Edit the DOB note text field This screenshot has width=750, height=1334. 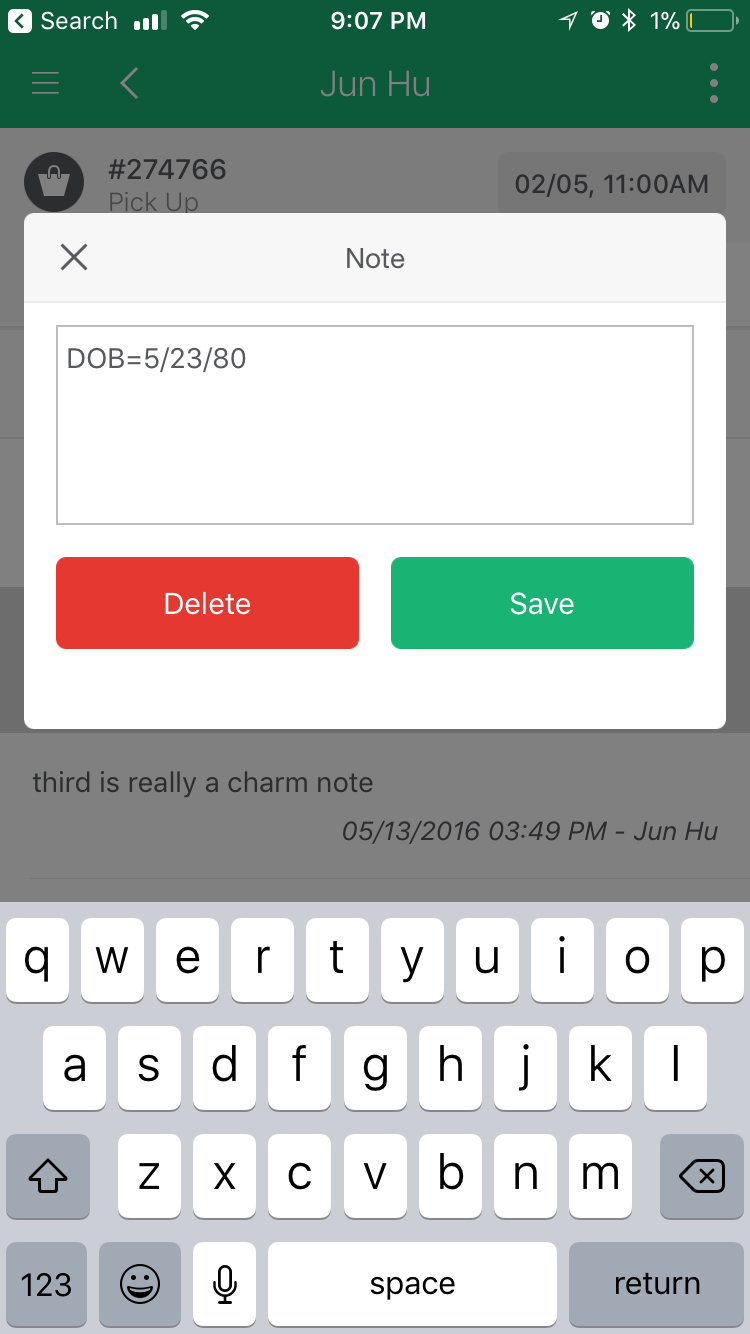[x=375, y=424]
